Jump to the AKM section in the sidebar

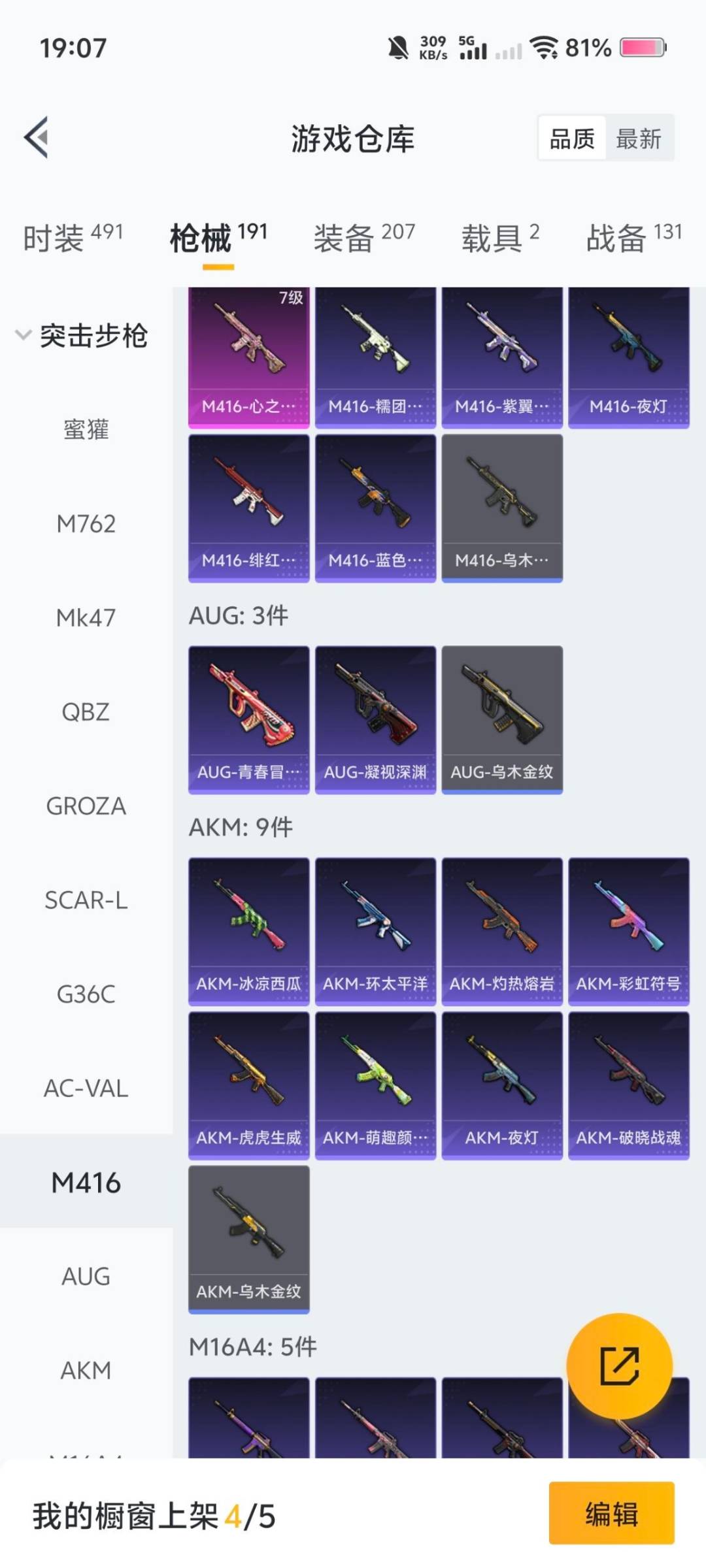86,1371
